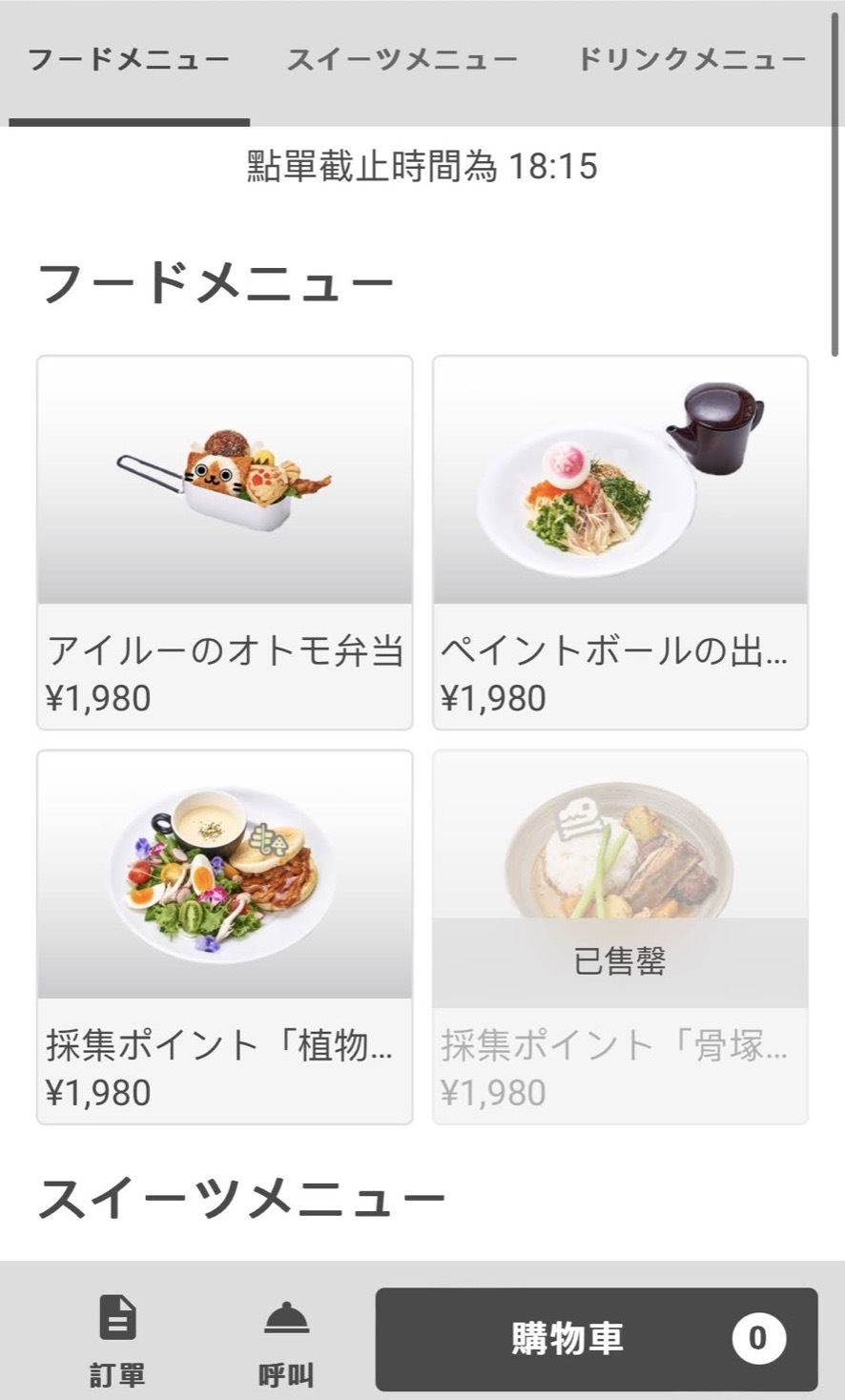Viewport: 845px width, 1400px height.
Task: Select the フードメニュー tab
Action: point(129,57)
